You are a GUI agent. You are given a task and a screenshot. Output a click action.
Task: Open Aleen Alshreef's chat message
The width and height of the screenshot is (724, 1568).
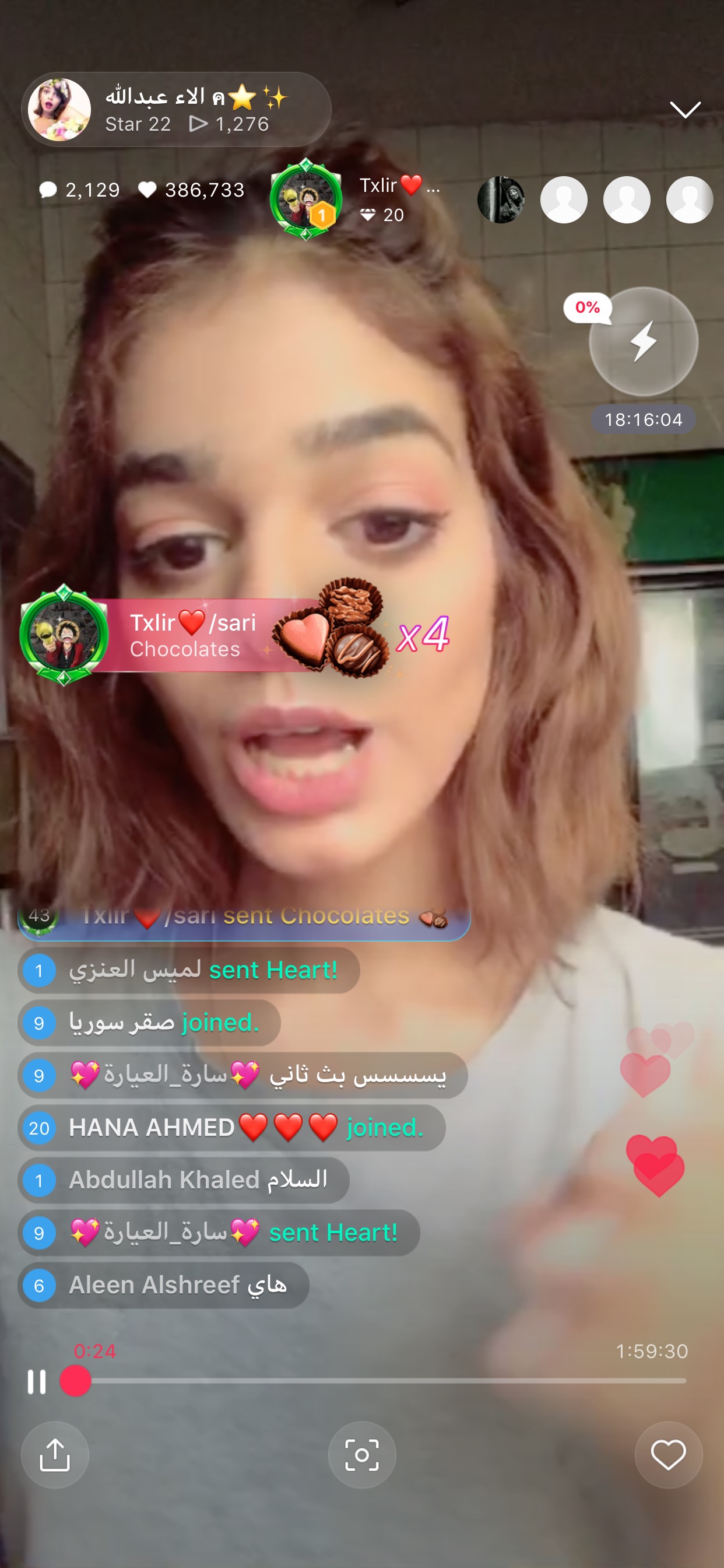pos(164,1285)
